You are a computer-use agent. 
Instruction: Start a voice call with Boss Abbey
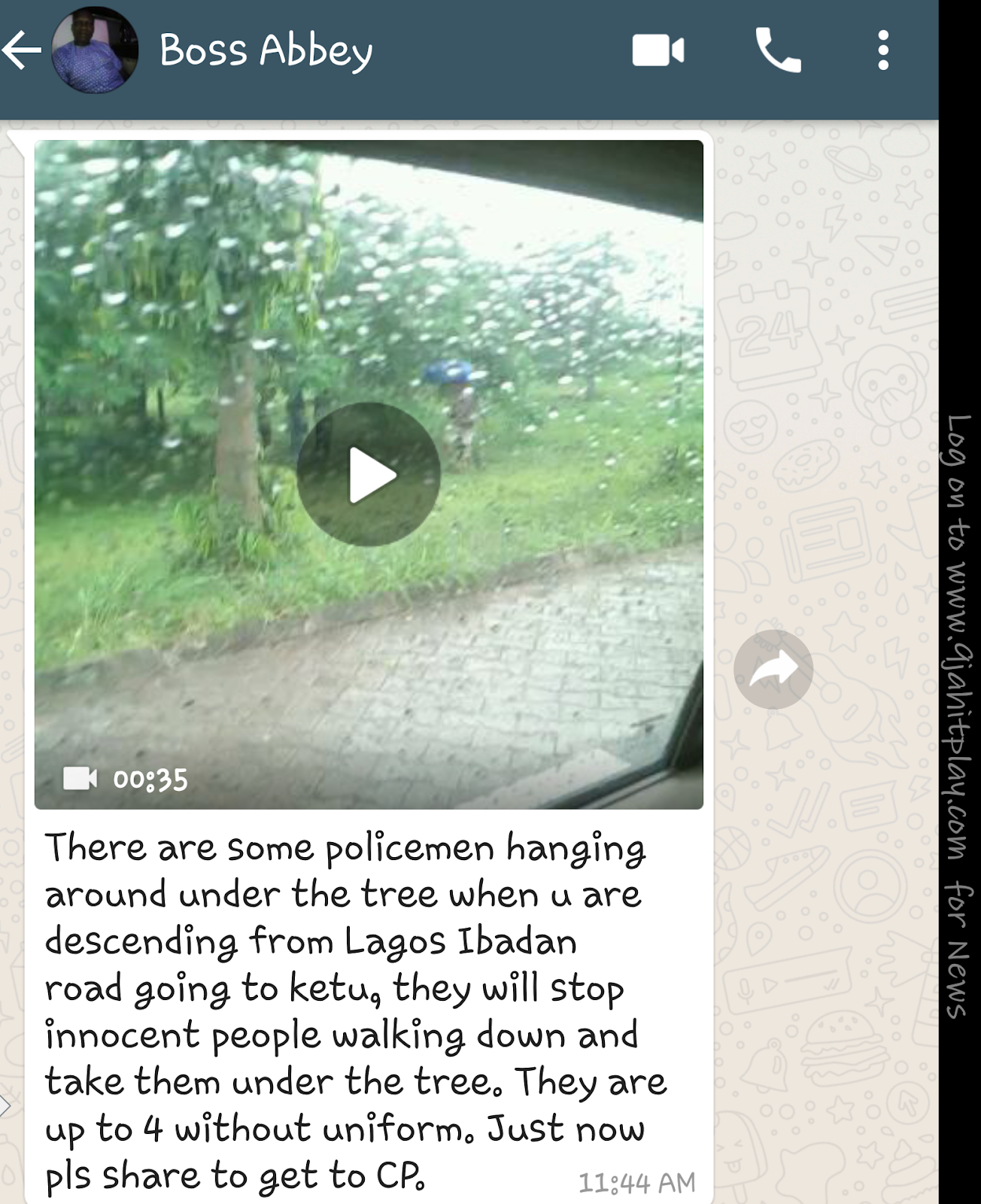(x=778, y=51)
